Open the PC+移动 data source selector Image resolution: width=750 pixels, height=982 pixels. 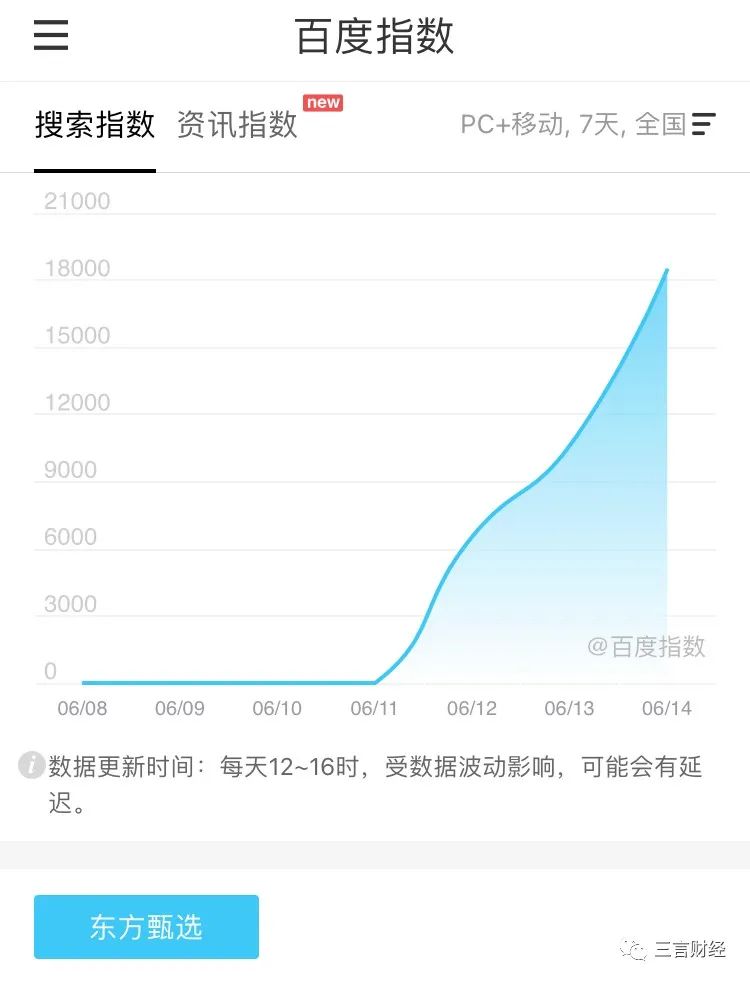(512, 124)
